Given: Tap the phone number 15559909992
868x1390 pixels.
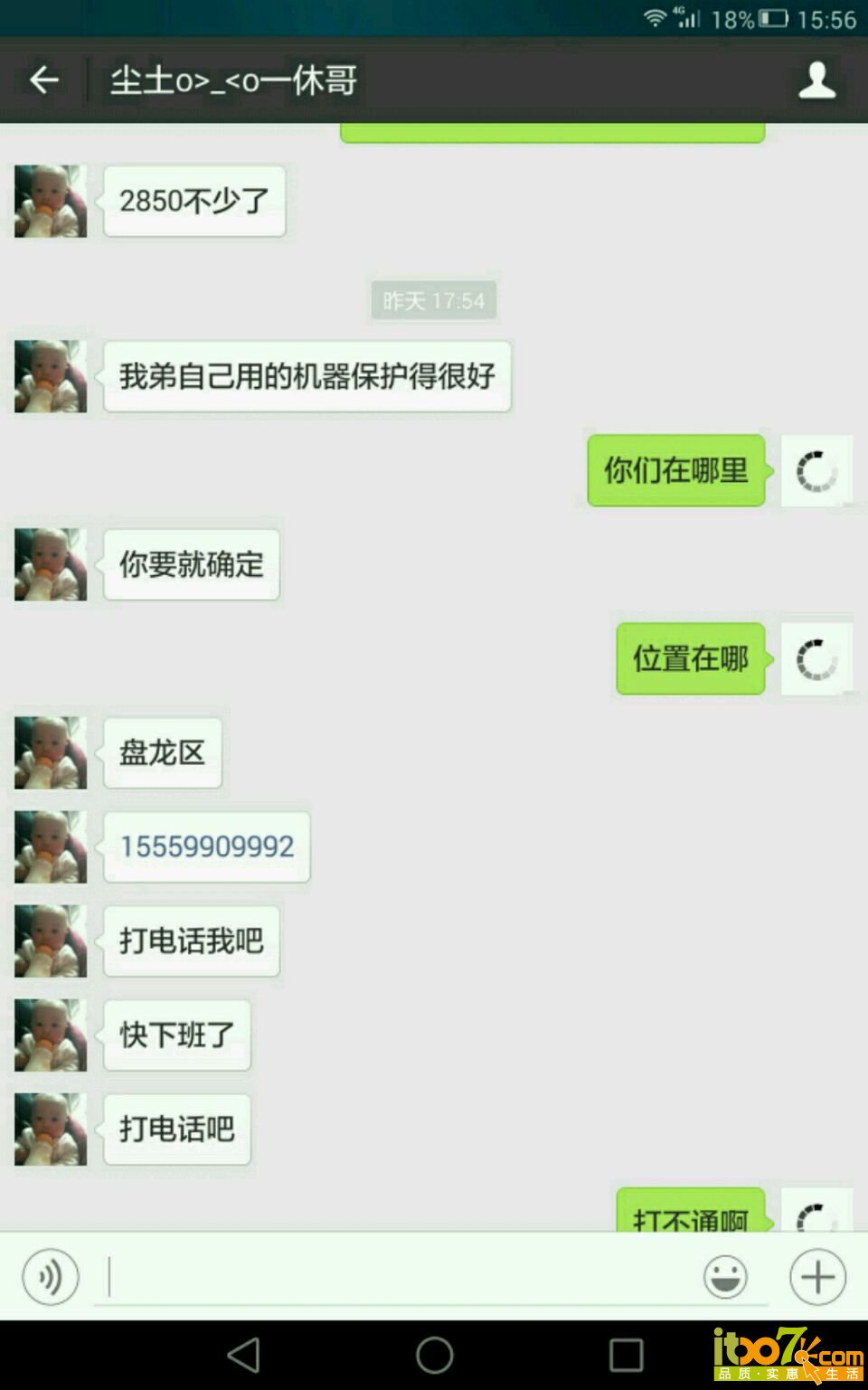Looking at the screenshot, I should coord(207,846).
